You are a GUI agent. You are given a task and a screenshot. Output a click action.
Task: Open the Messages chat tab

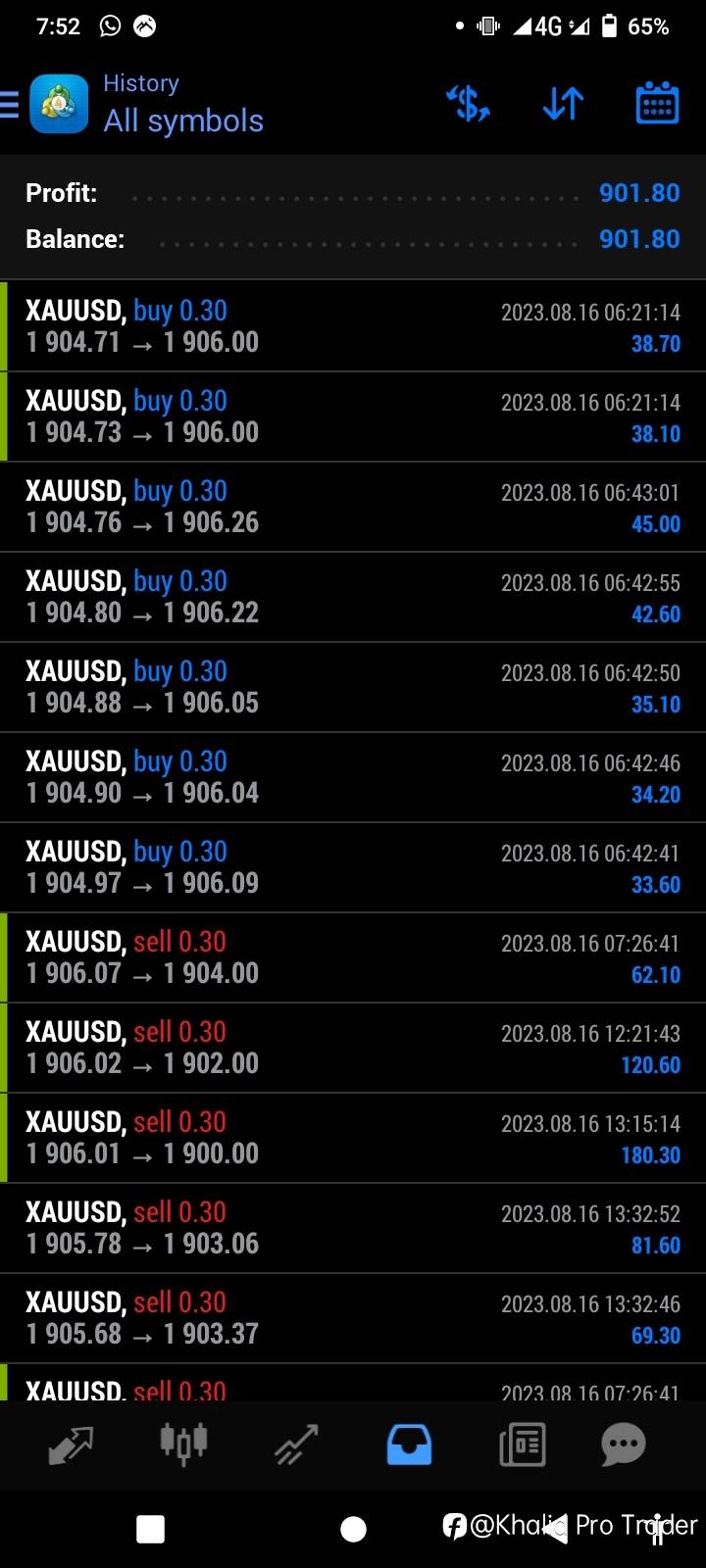click(624, 1445)
